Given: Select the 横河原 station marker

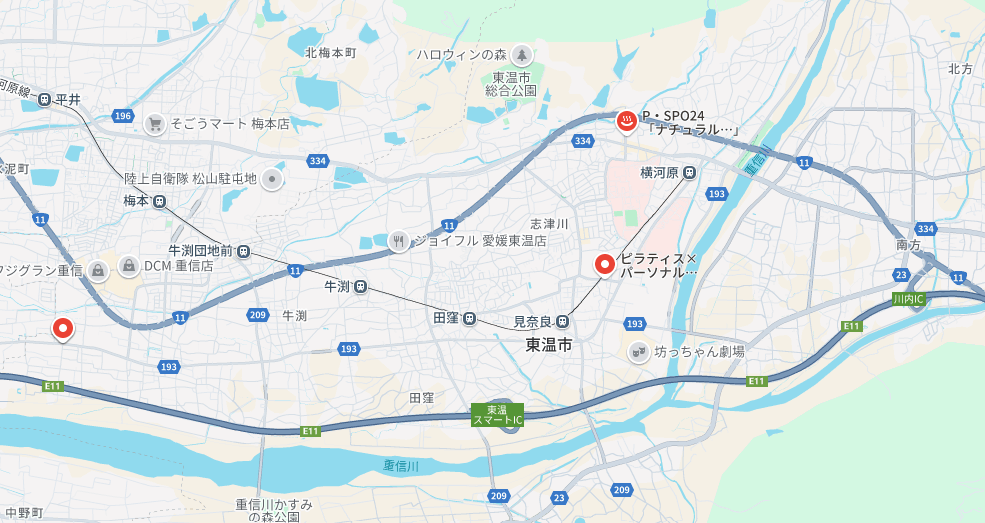Looking at the screenshot, I should [689, 173].
